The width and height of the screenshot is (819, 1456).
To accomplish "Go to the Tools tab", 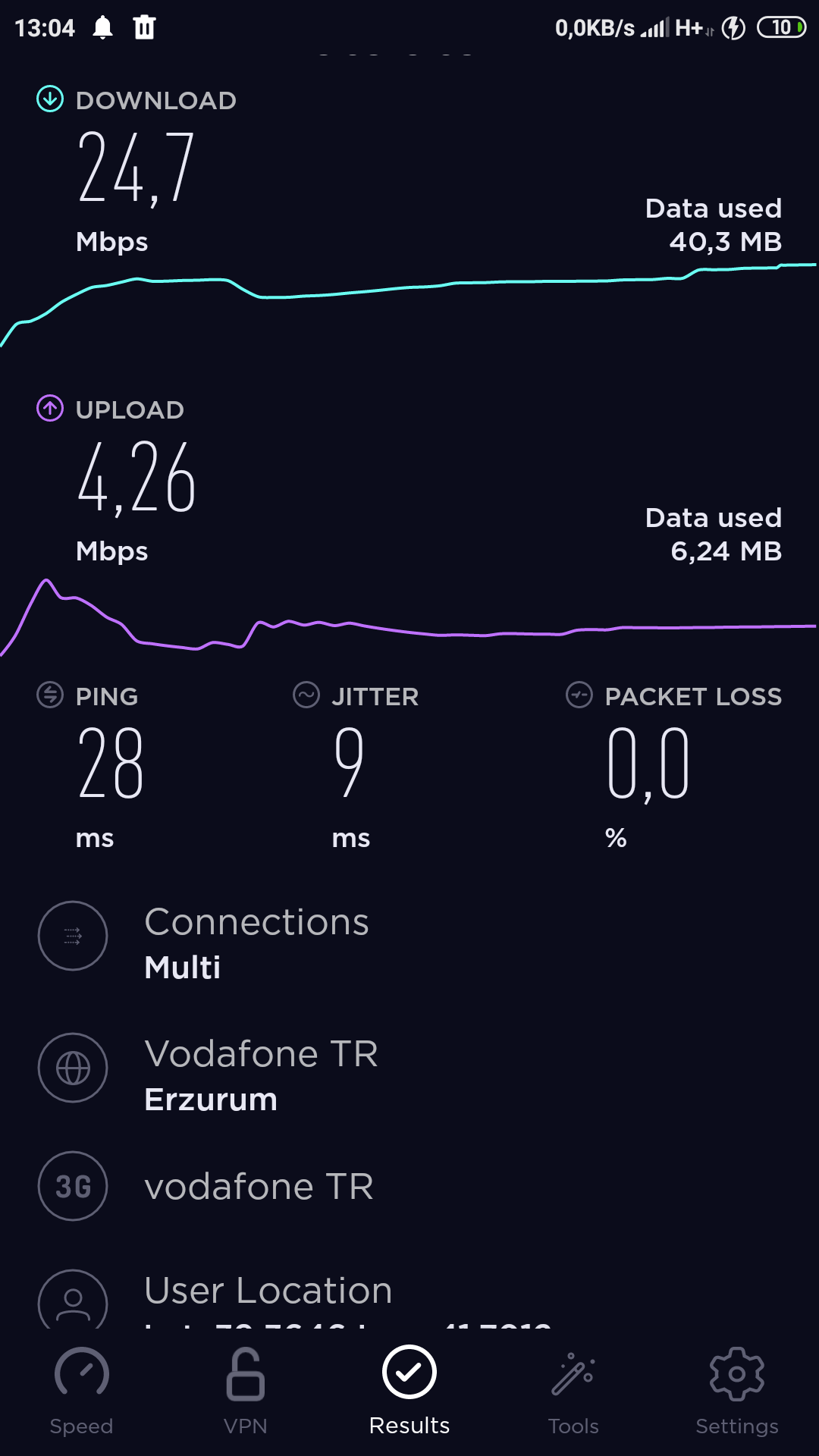I will pos(573,1392).
